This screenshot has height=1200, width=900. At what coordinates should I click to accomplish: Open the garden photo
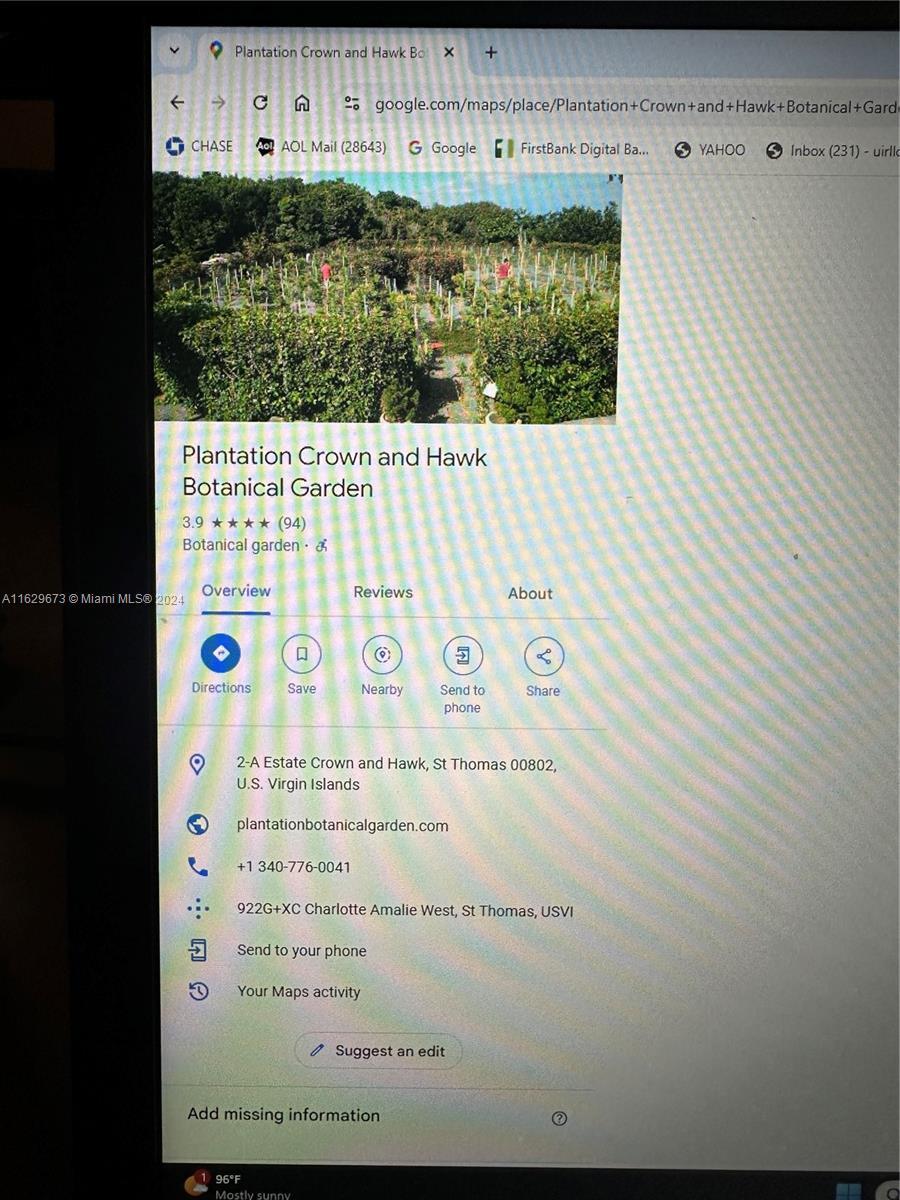[x=387, y=300]
